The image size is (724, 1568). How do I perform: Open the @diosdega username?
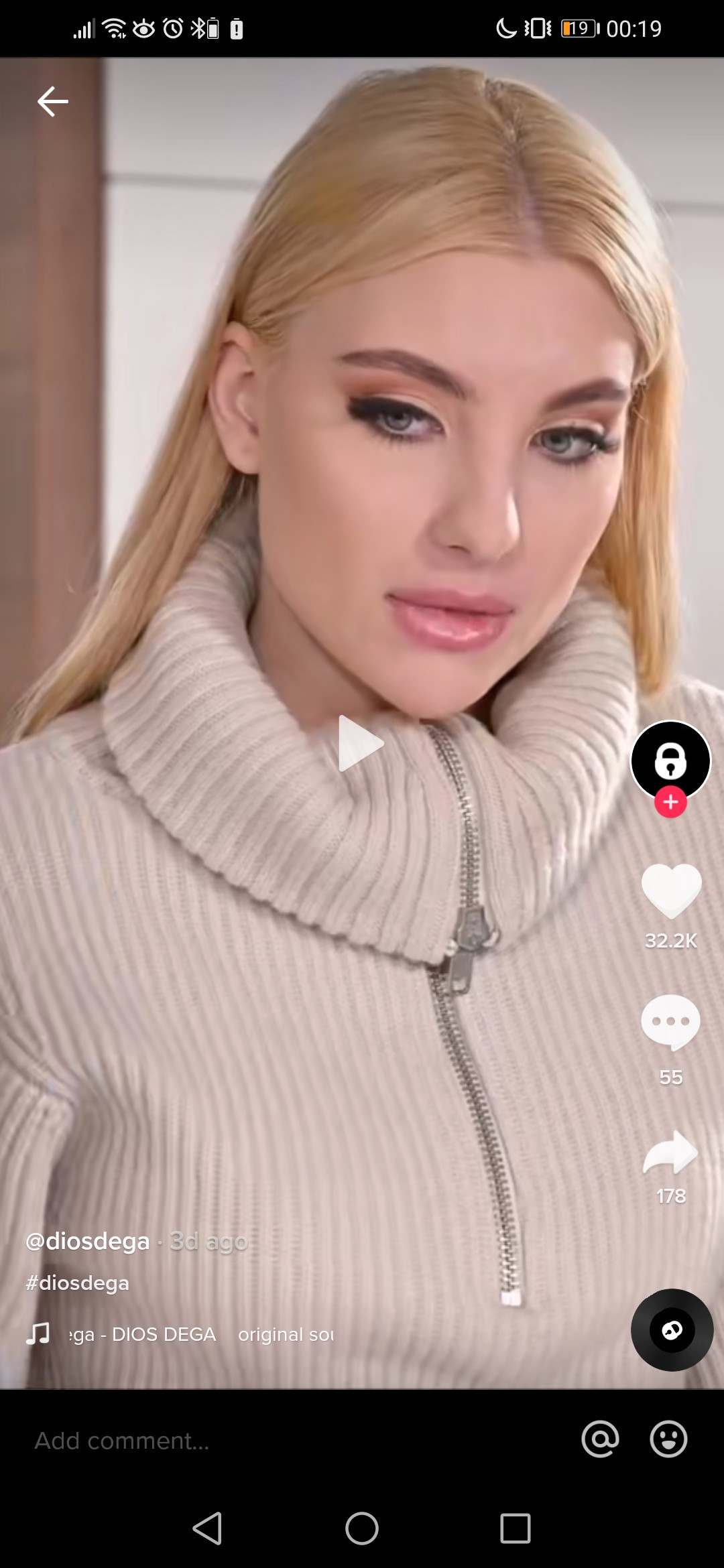click(x=88, y=1241)
